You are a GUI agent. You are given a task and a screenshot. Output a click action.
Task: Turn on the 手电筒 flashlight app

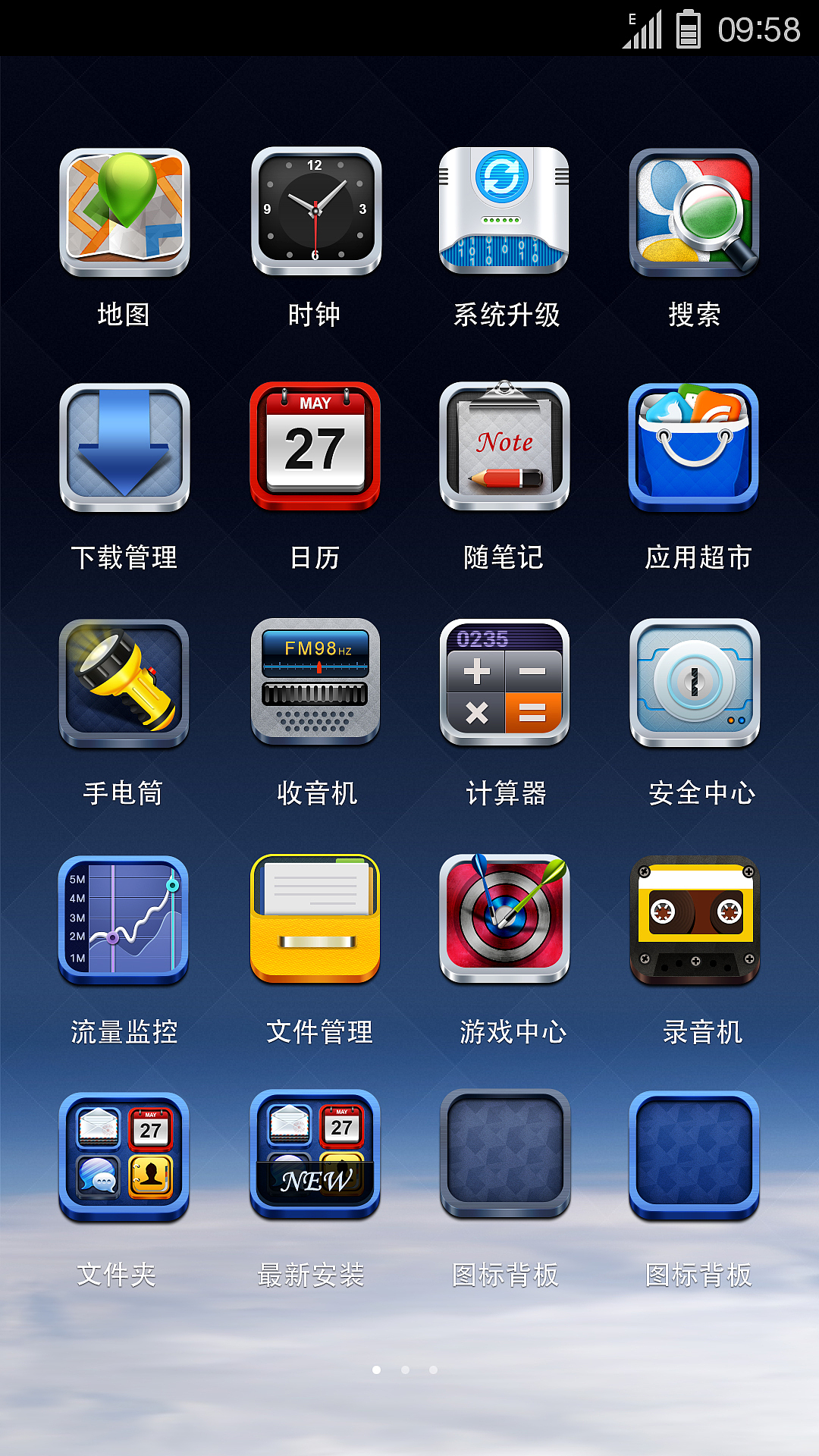[x=124, y=682]
